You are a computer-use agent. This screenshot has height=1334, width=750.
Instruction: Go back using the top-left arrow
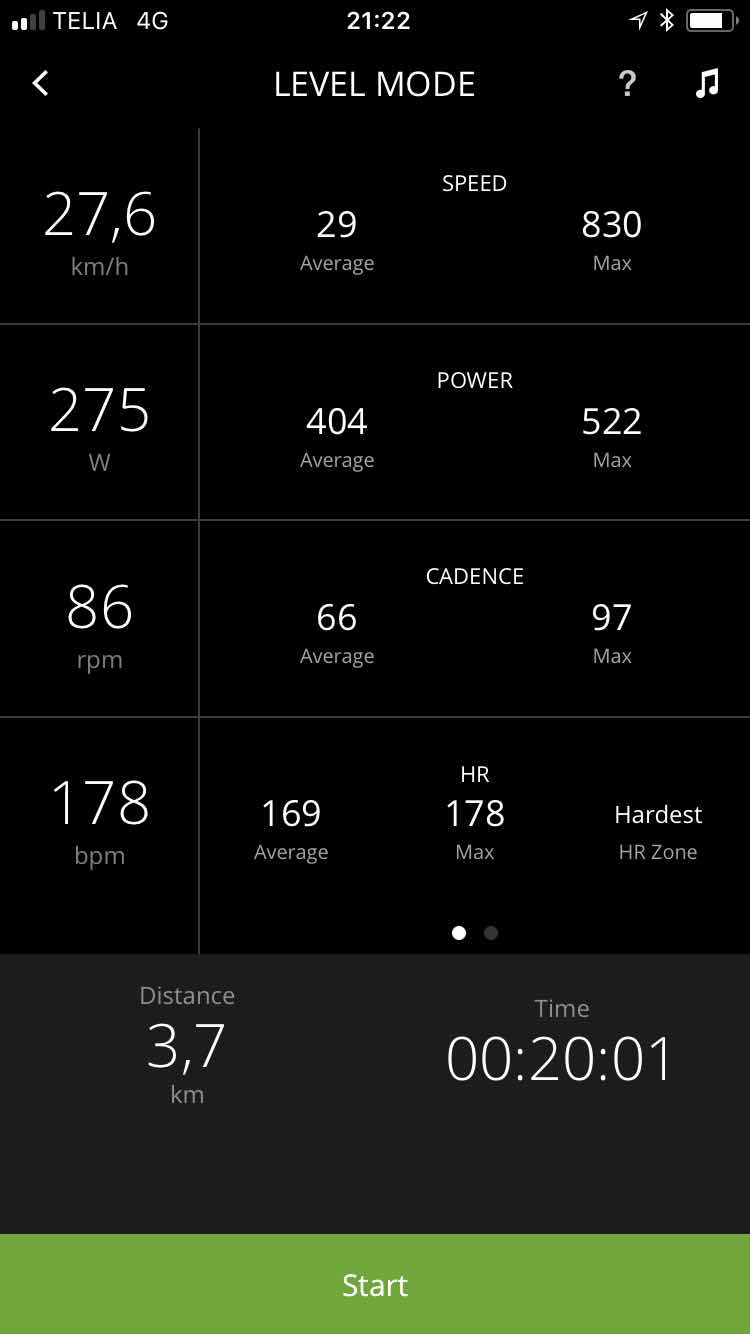[x=40, y=84]
